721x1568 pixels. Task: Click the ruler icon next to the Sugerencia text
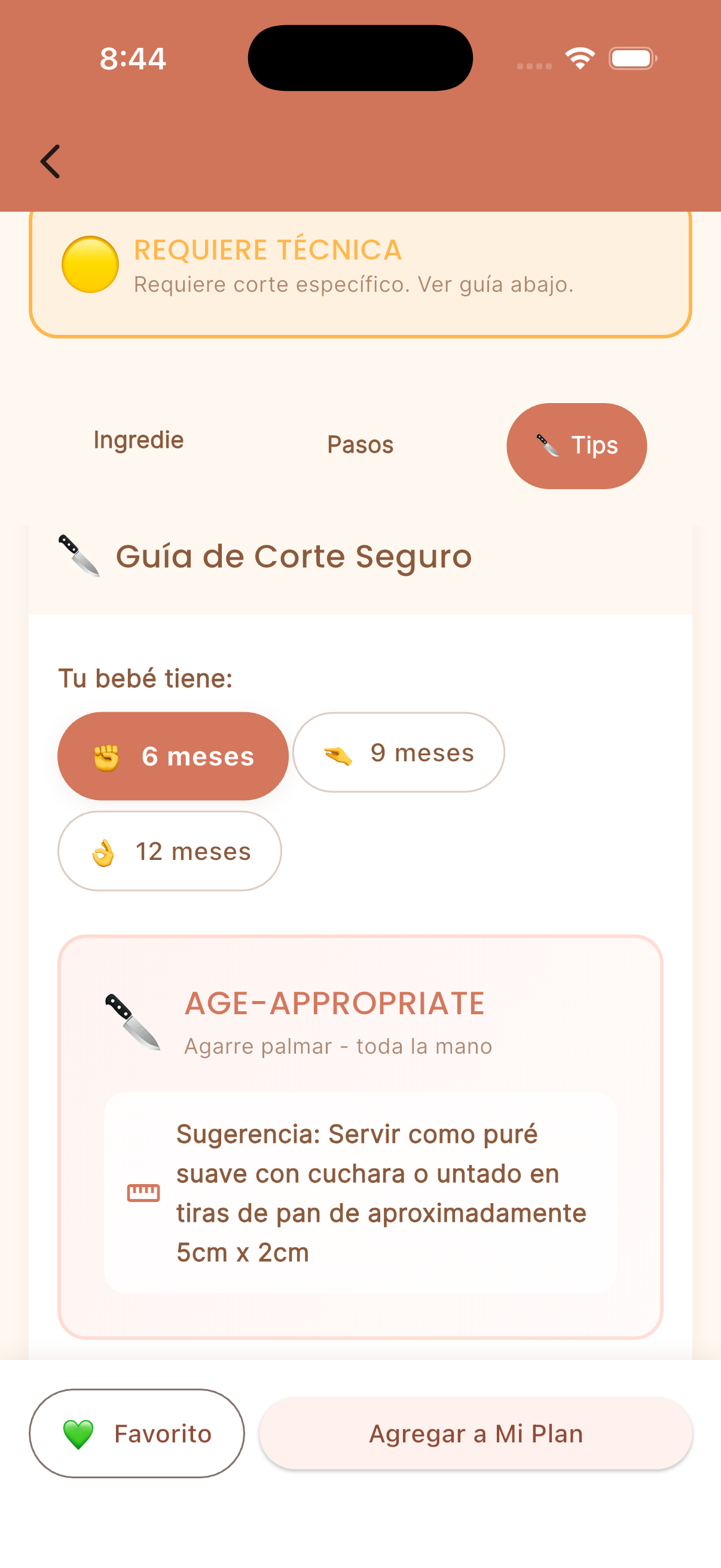[142, 1192]
